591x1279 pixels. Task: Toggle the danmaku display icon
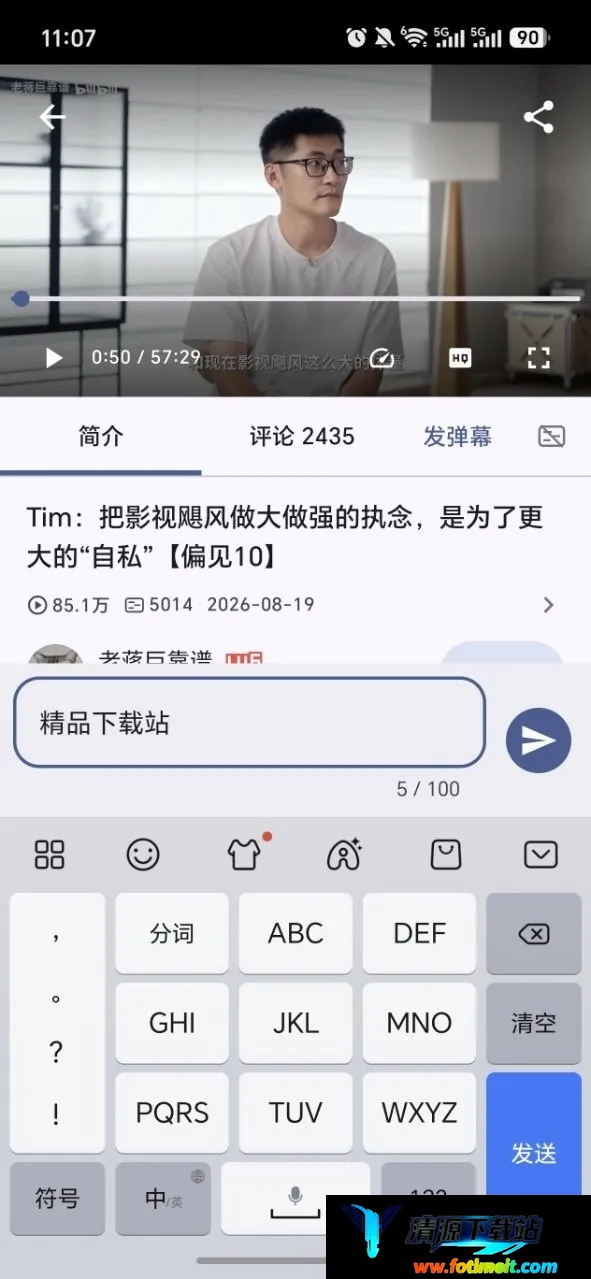551,436
